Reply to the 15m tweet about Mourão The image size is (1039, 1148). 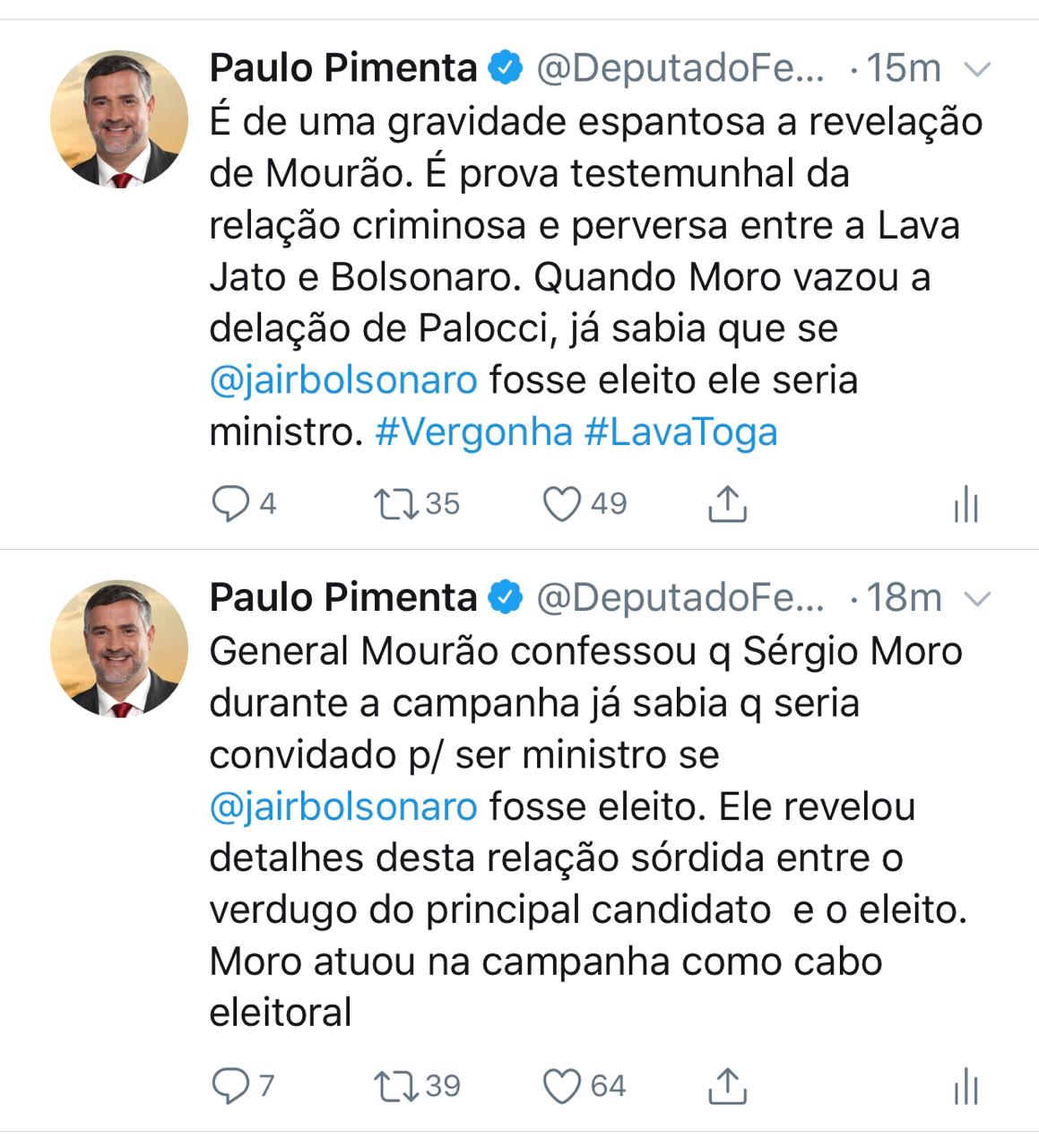pos(229,504)
